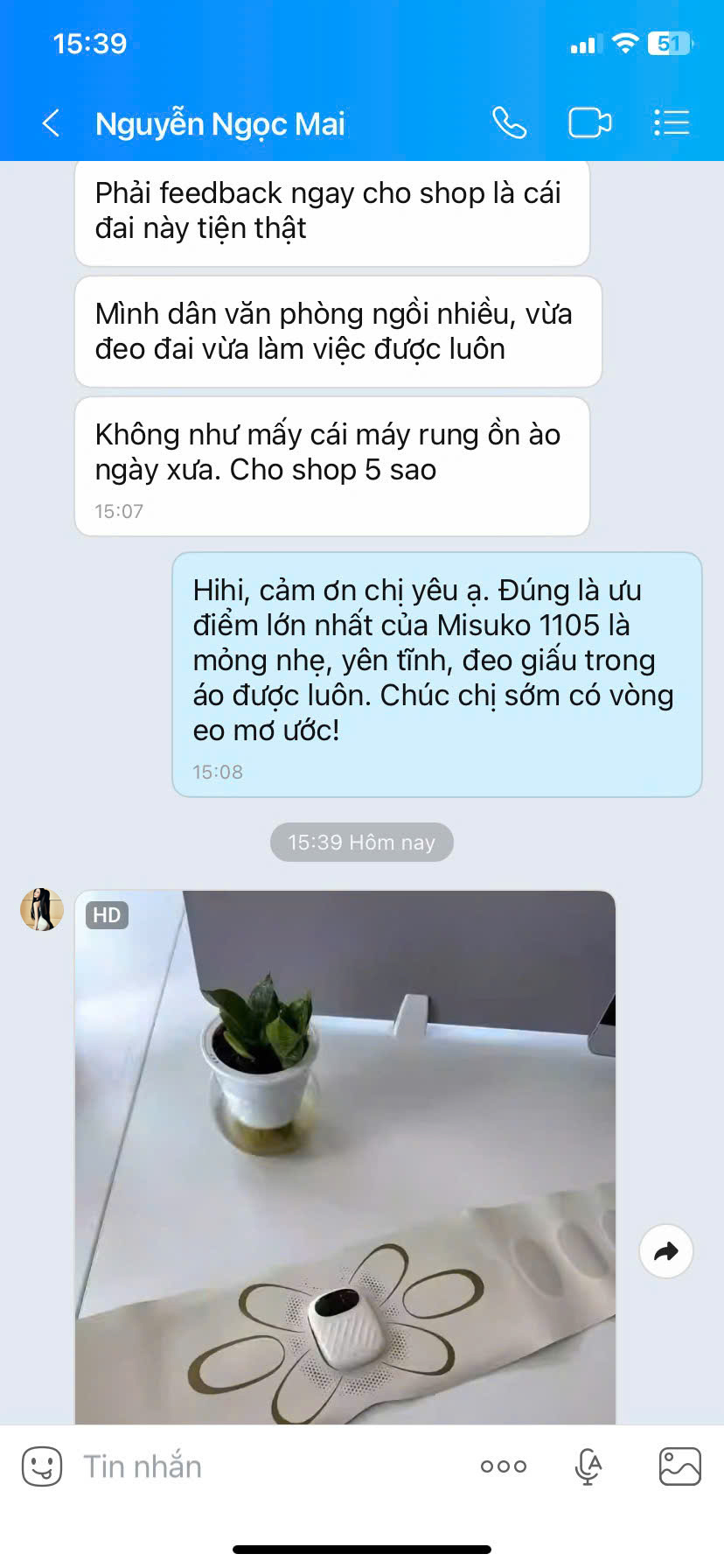
Task: Forward the photo with the share arrow
Action: pyautogui.click(x=666, y=1251)
